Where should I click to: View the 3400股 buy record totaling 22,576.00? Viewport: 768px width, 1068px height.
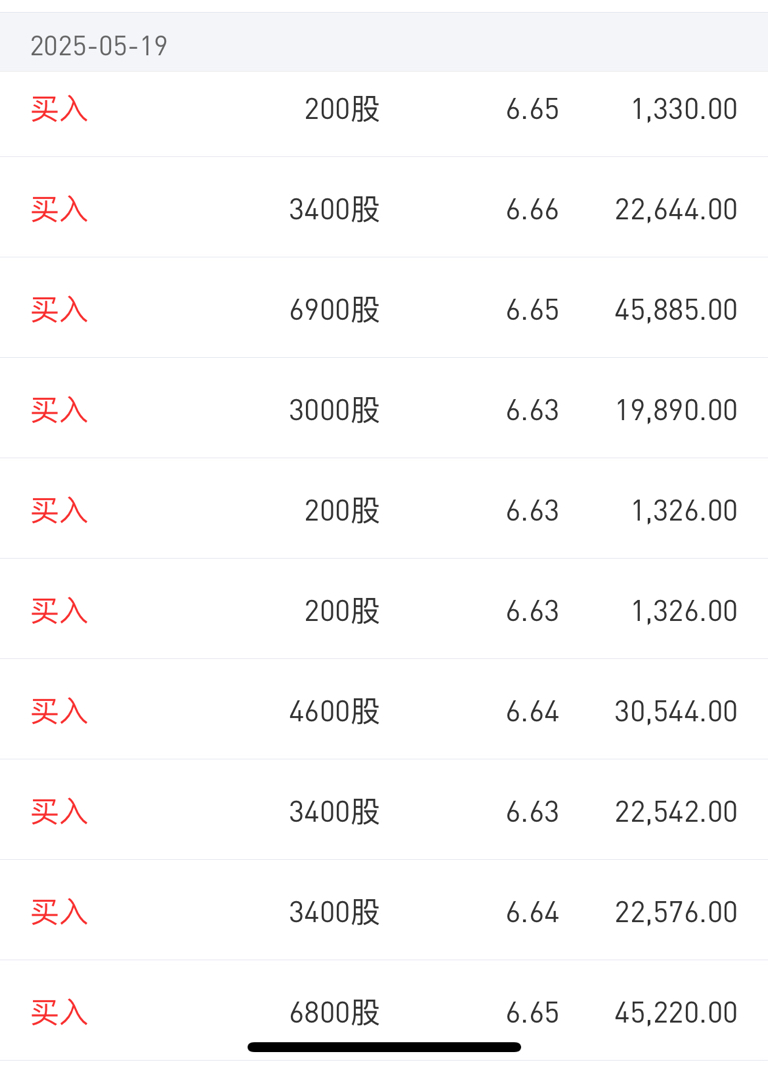[x=384, y=912]
